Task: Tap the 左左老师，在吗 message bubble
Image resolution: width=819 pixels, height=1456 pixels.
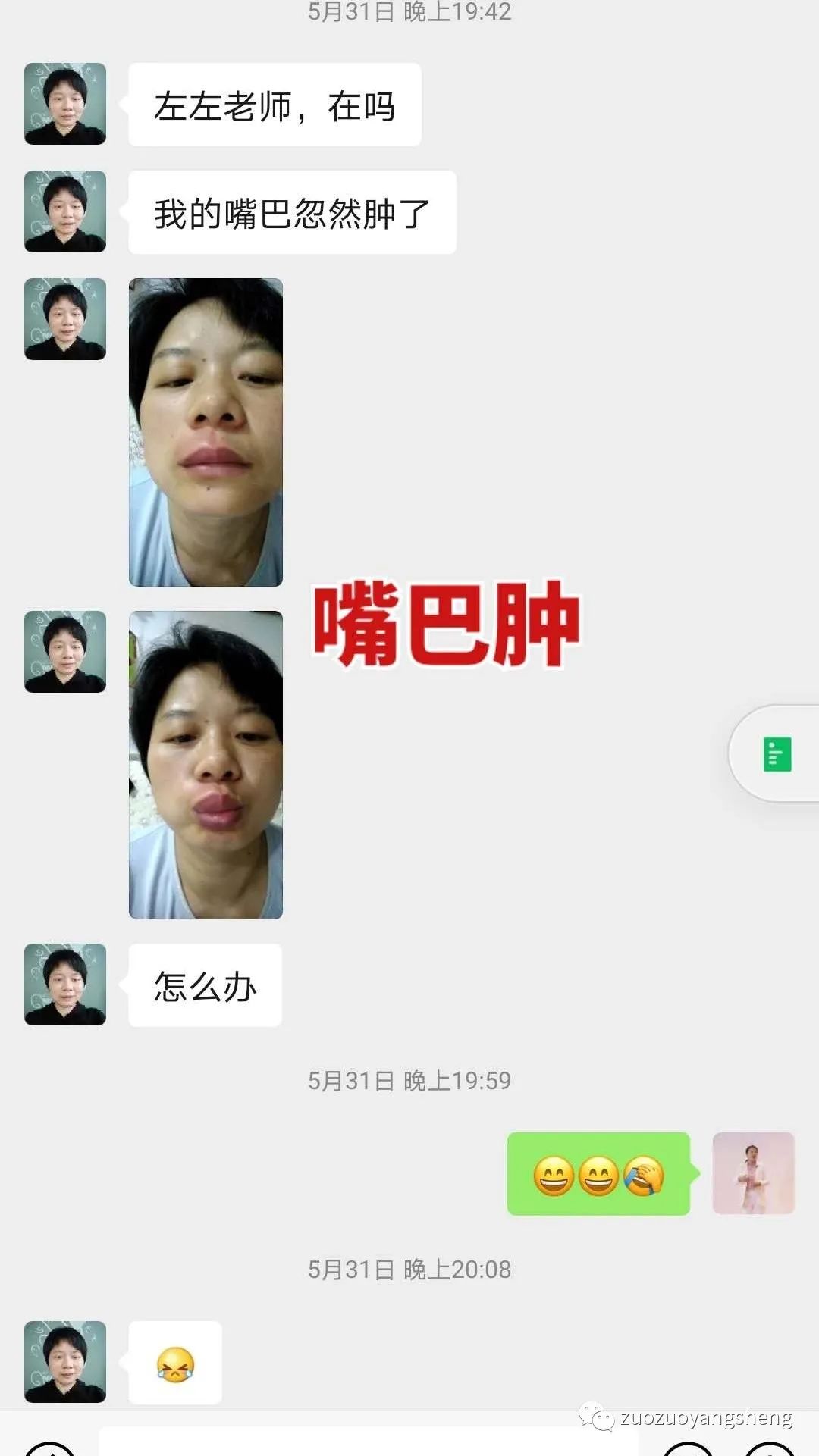Action: coord(275,104)
